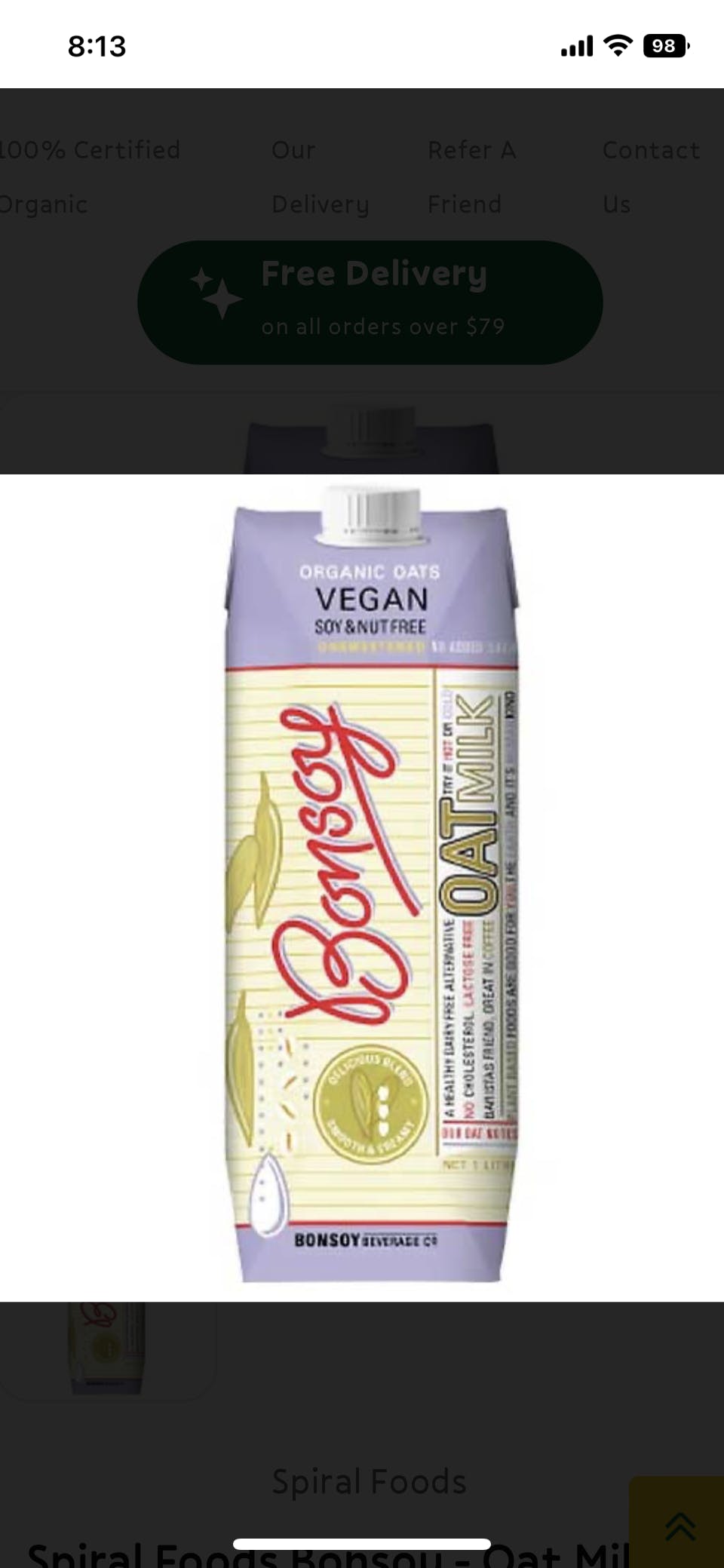Go to Refer A Friend
The image size is (724, 1568).
[471, 176]
